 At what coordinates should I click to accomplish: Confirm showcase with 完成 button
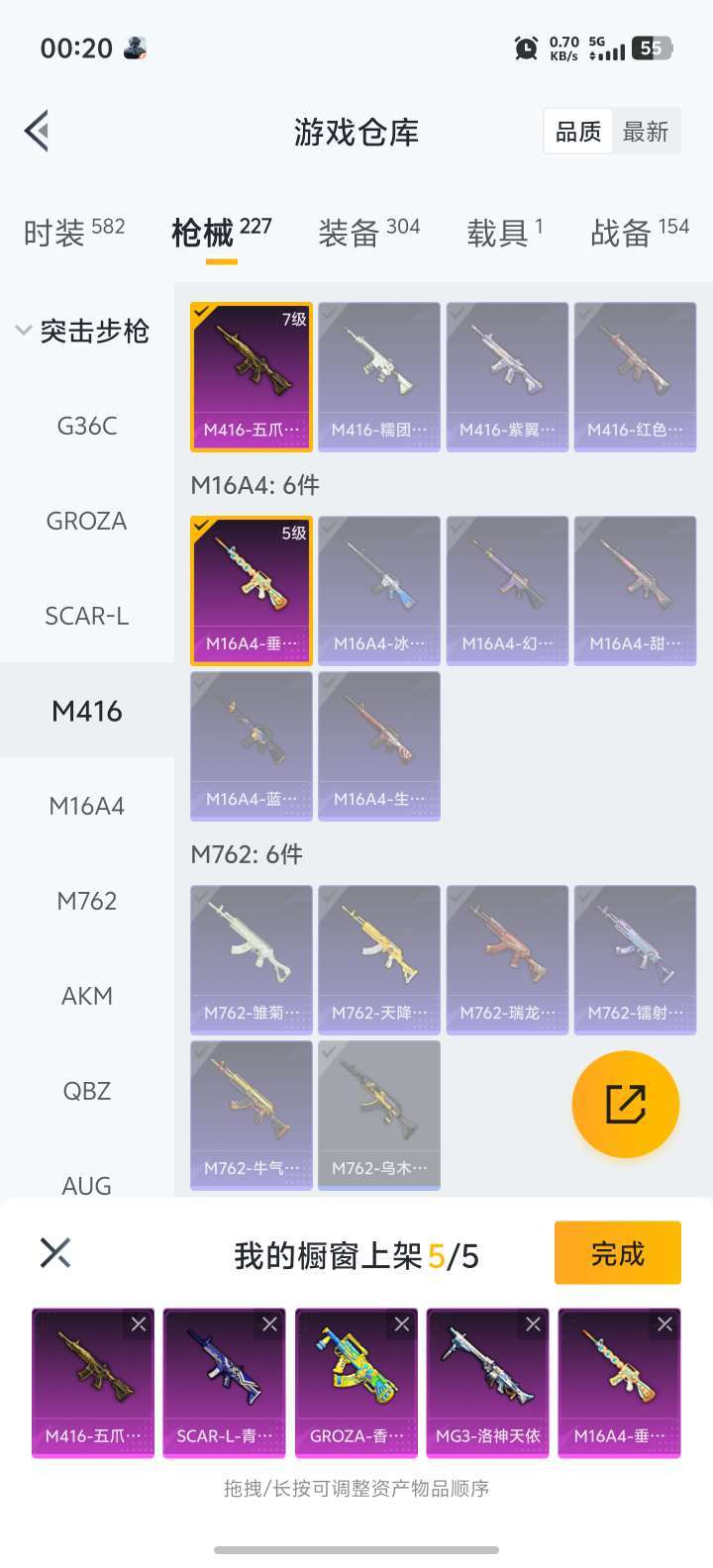(617, 1253)
